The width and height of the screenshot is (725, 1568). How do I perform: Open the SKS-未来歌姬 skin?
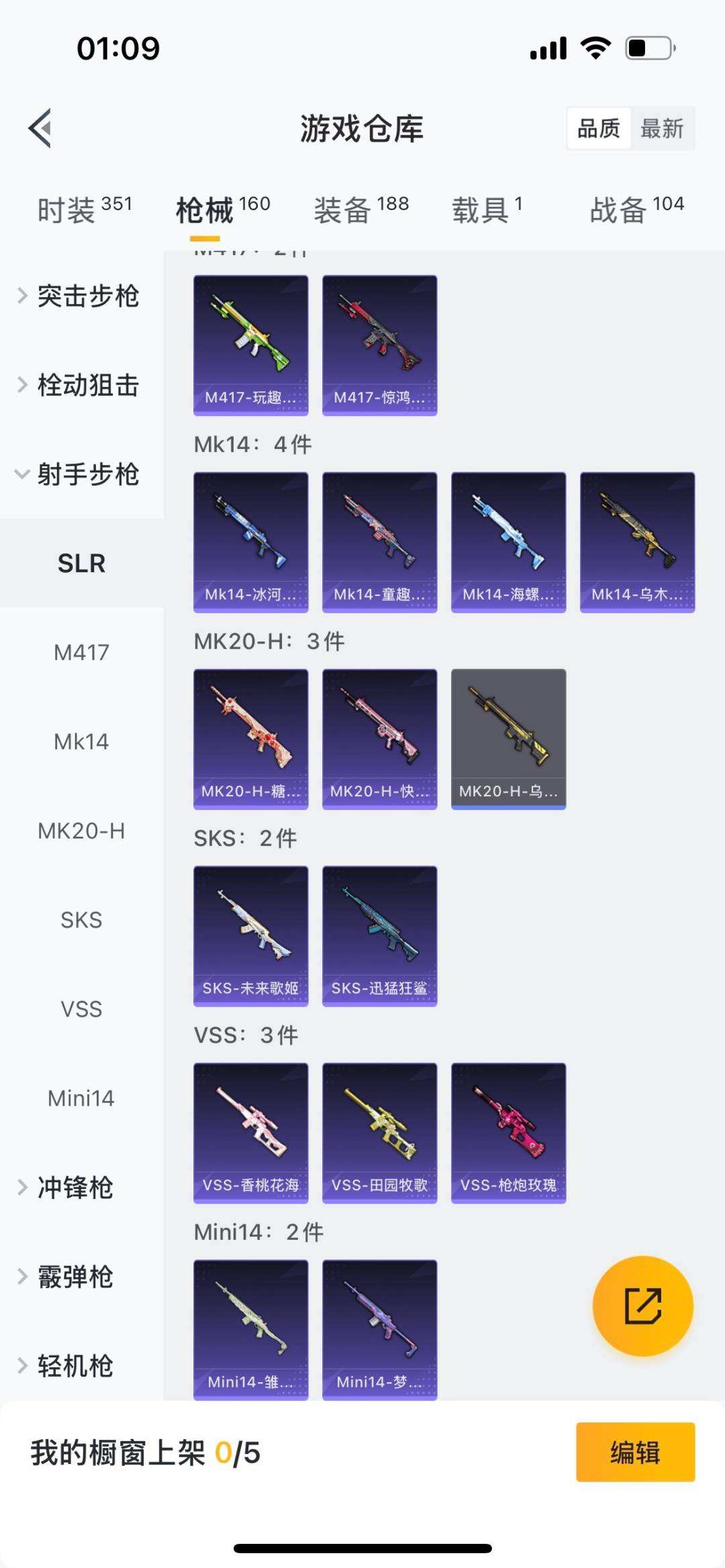(x=250, y=936)
